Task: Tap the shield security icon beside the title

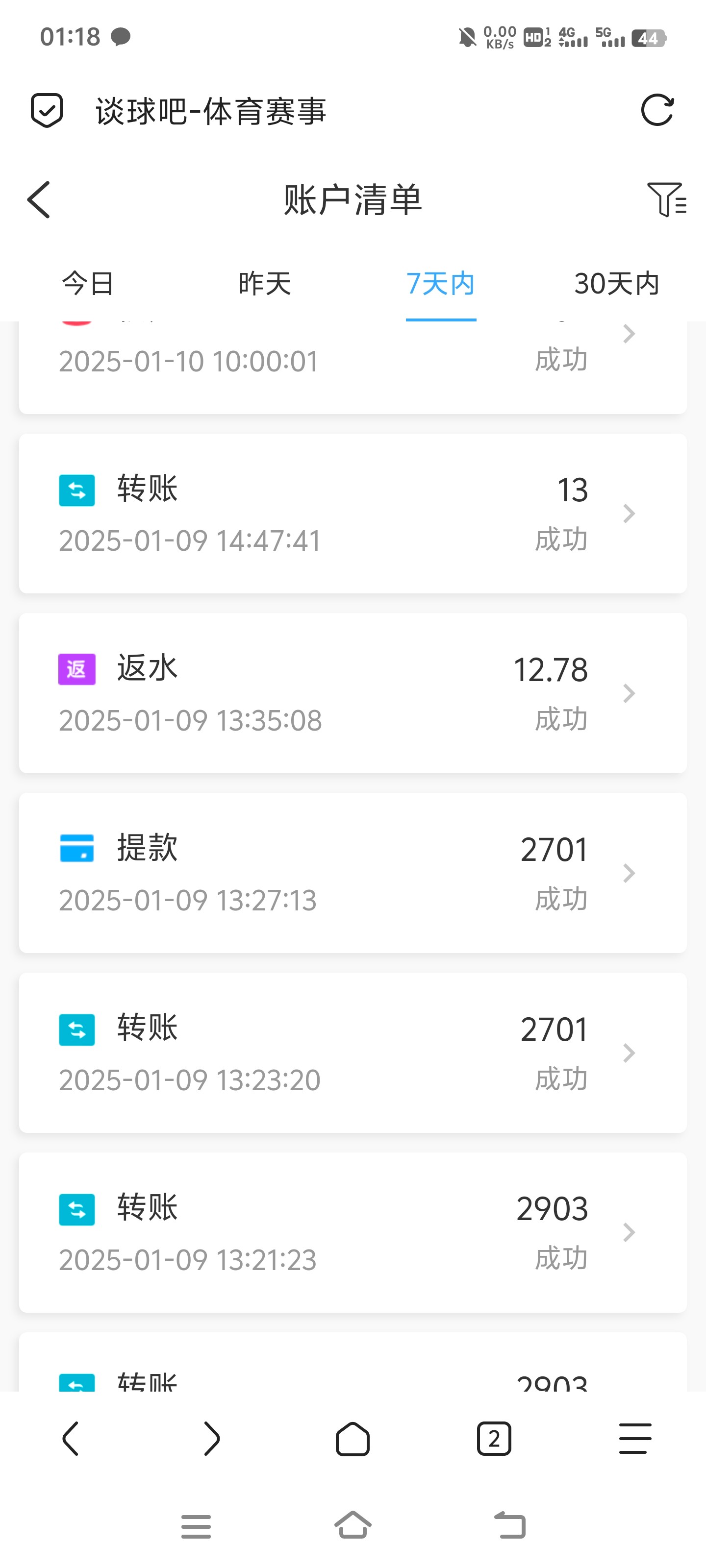Action: [x=47, y=110]
